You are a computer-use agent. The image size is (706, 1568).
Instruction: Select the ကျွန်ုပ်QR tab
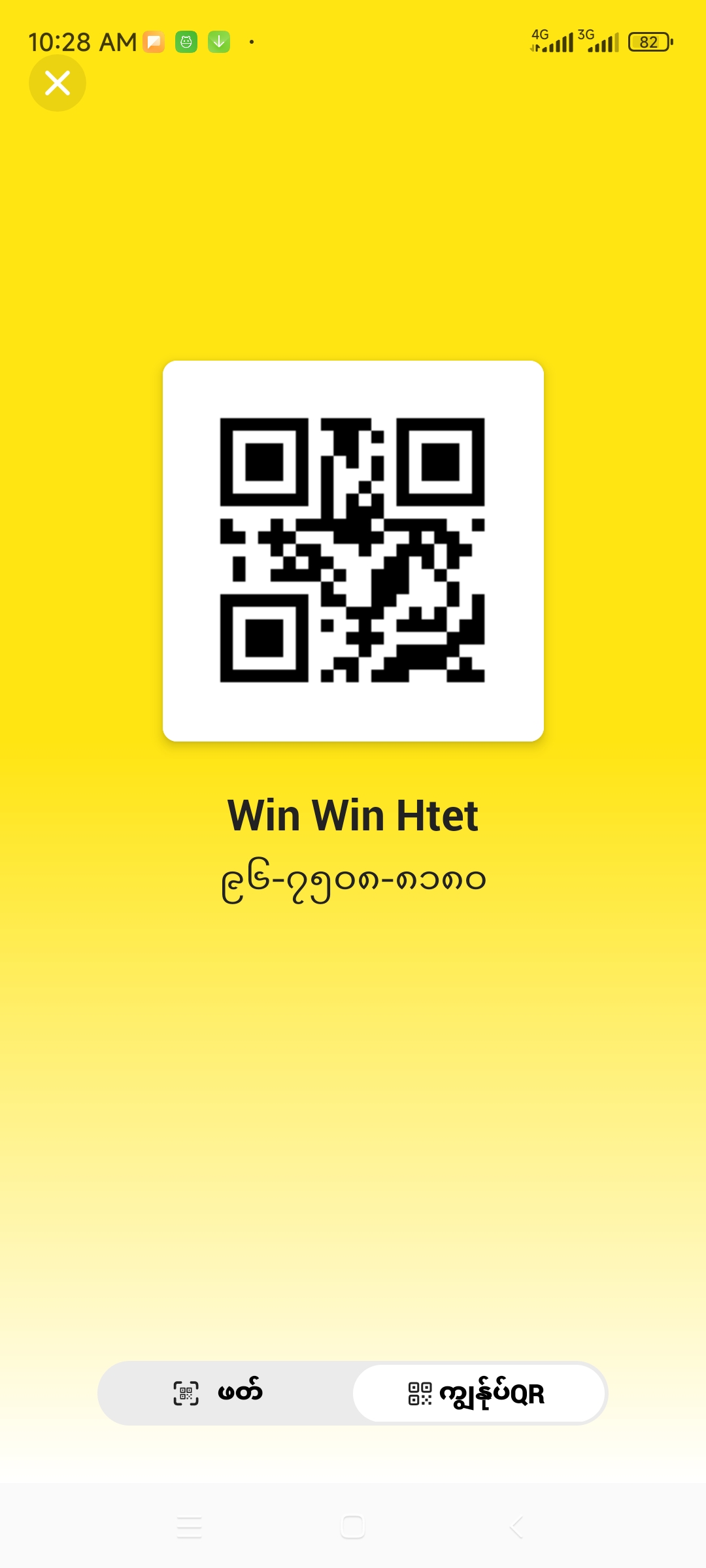point(479,1393)
